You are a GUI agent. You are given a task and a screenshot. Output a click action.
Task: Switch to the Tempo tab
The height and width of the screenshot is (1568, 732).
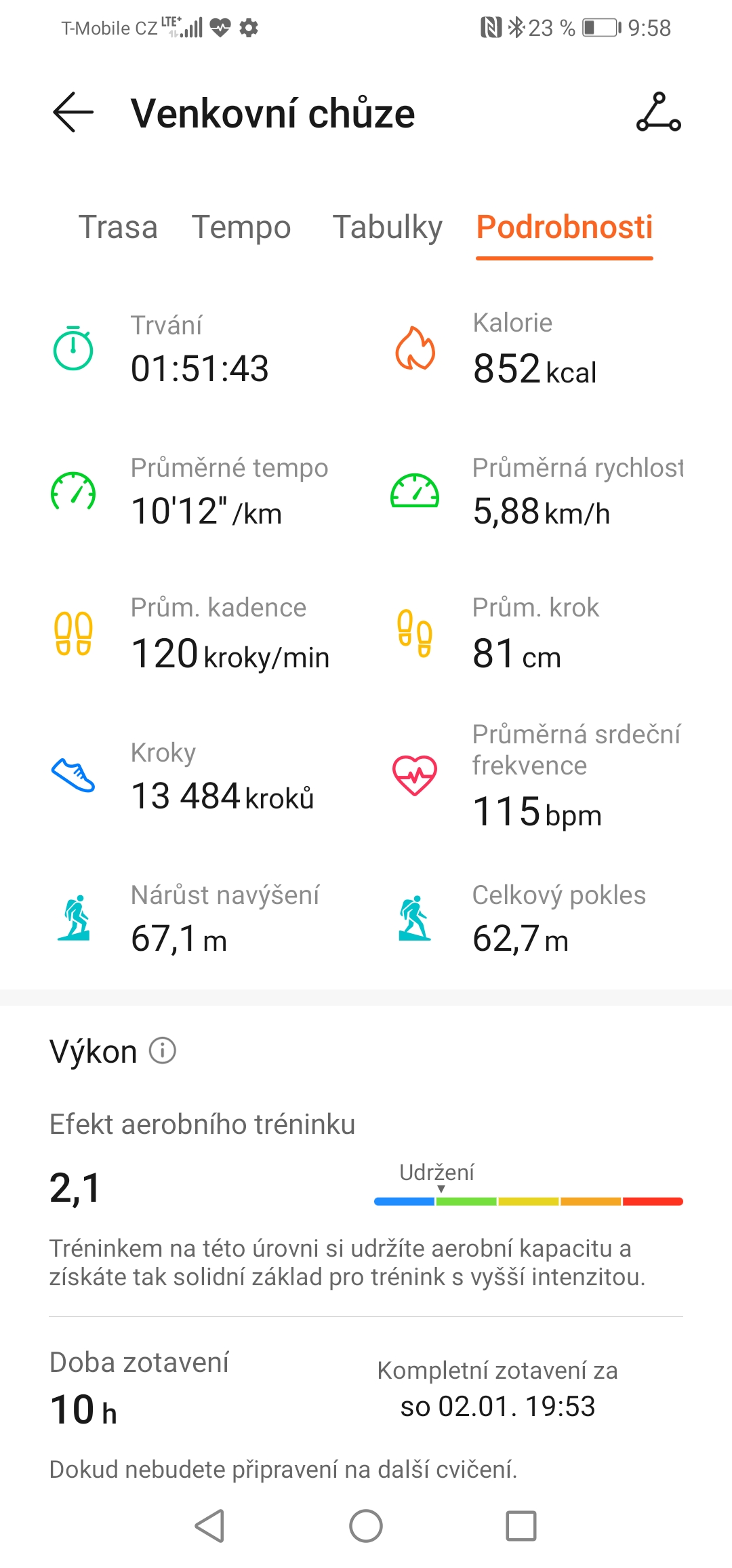[241, 227]
